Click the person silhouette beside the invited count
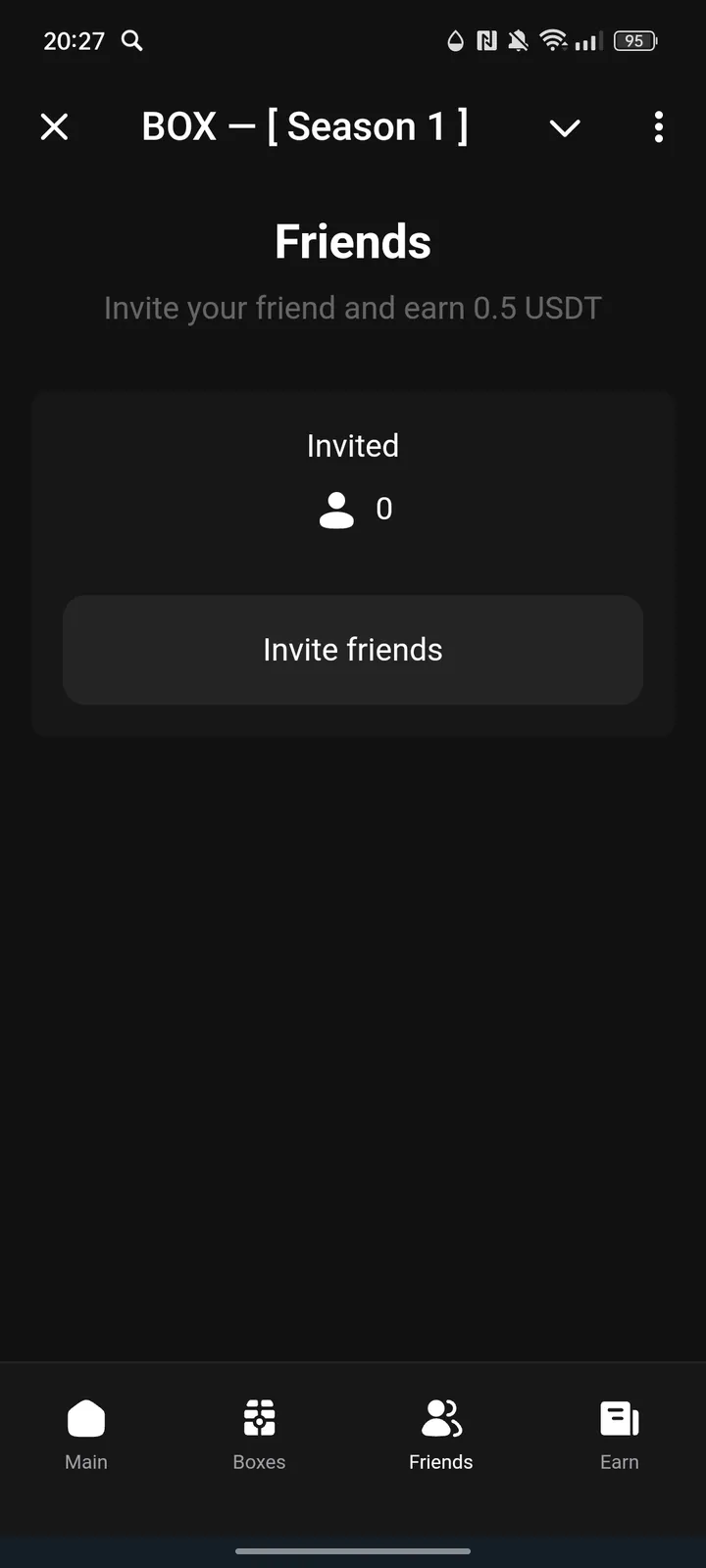This screenshot has width=706, height=1568. click(335, 509)
